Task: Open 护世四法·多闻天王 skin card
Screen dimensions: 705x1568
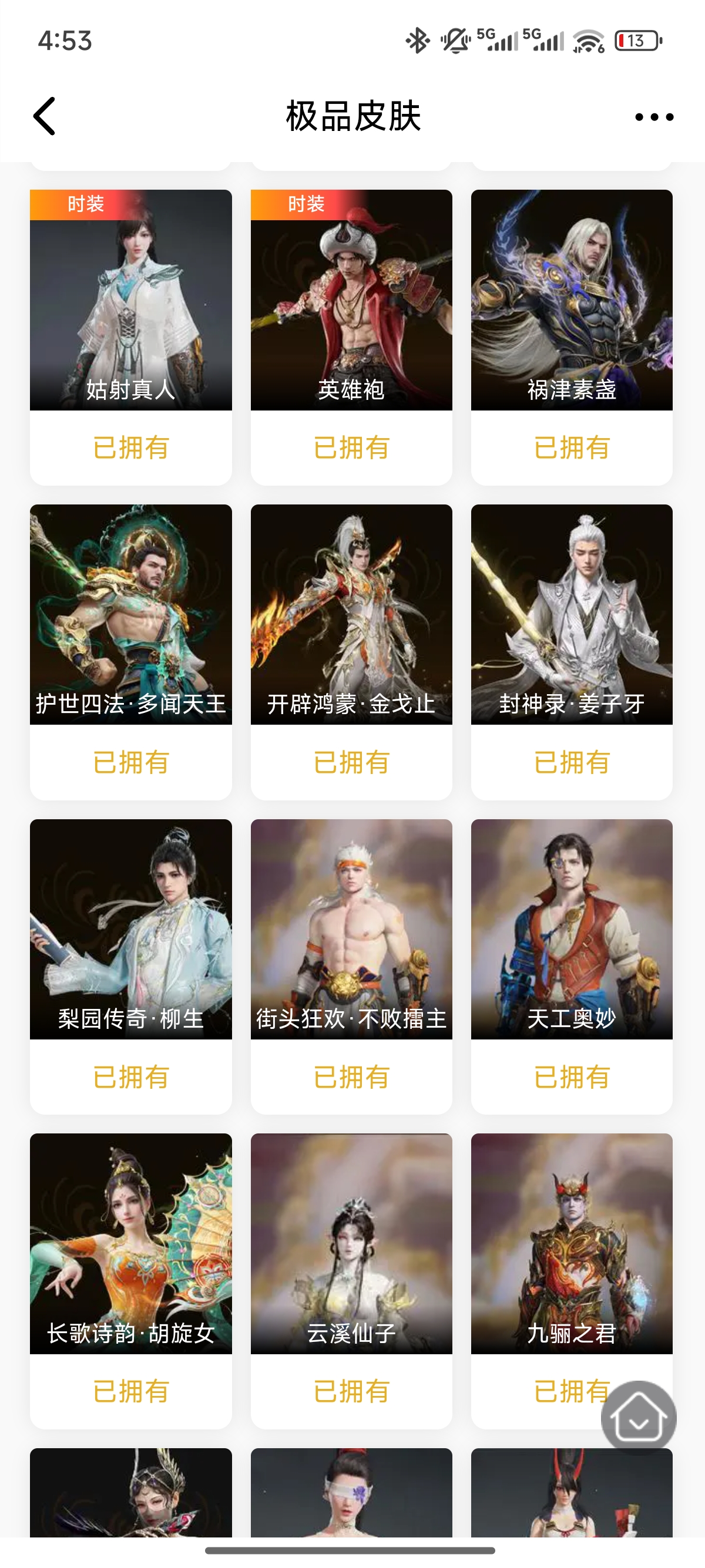Action: [x=131, y=615]
